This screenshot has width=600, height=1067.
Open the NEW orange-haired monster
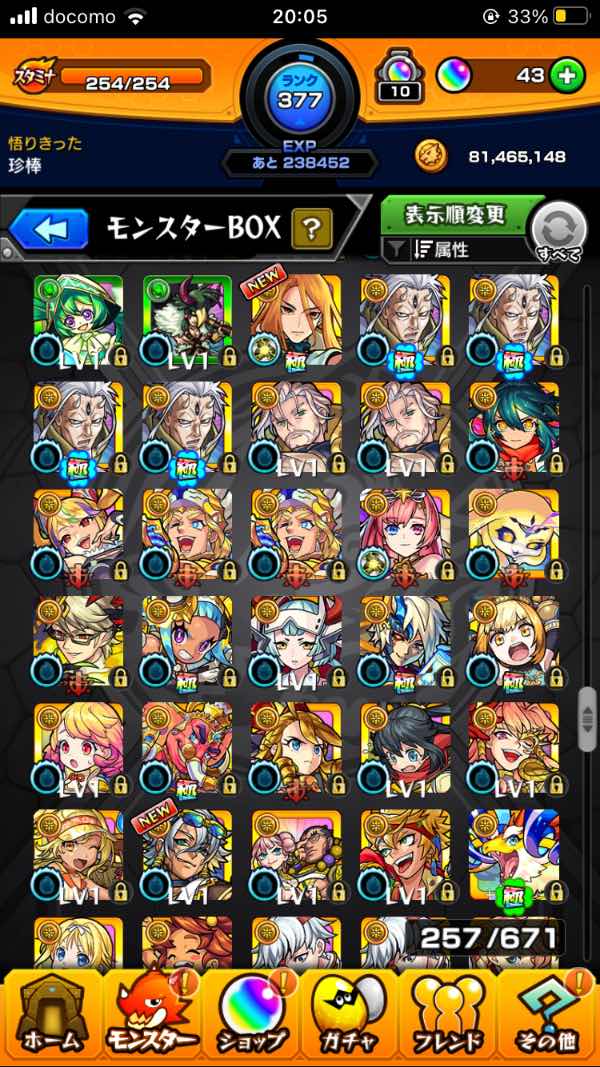click(296, 320)
